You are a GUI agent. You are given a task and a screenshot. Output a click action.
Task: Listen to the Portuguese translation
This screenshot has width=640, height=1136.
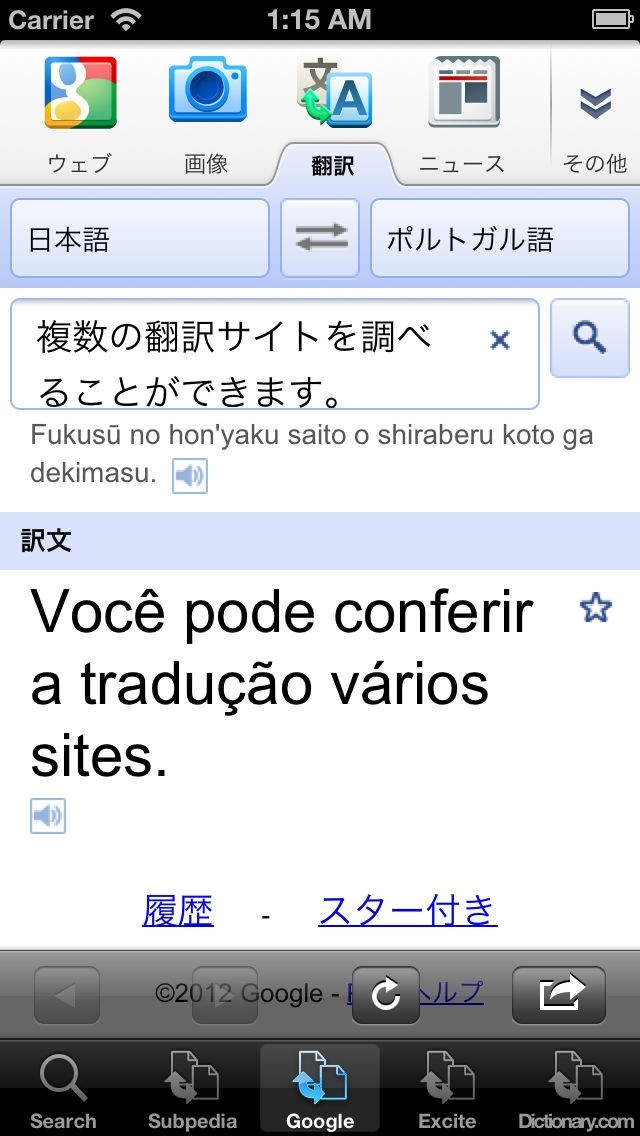click(48, 816)
